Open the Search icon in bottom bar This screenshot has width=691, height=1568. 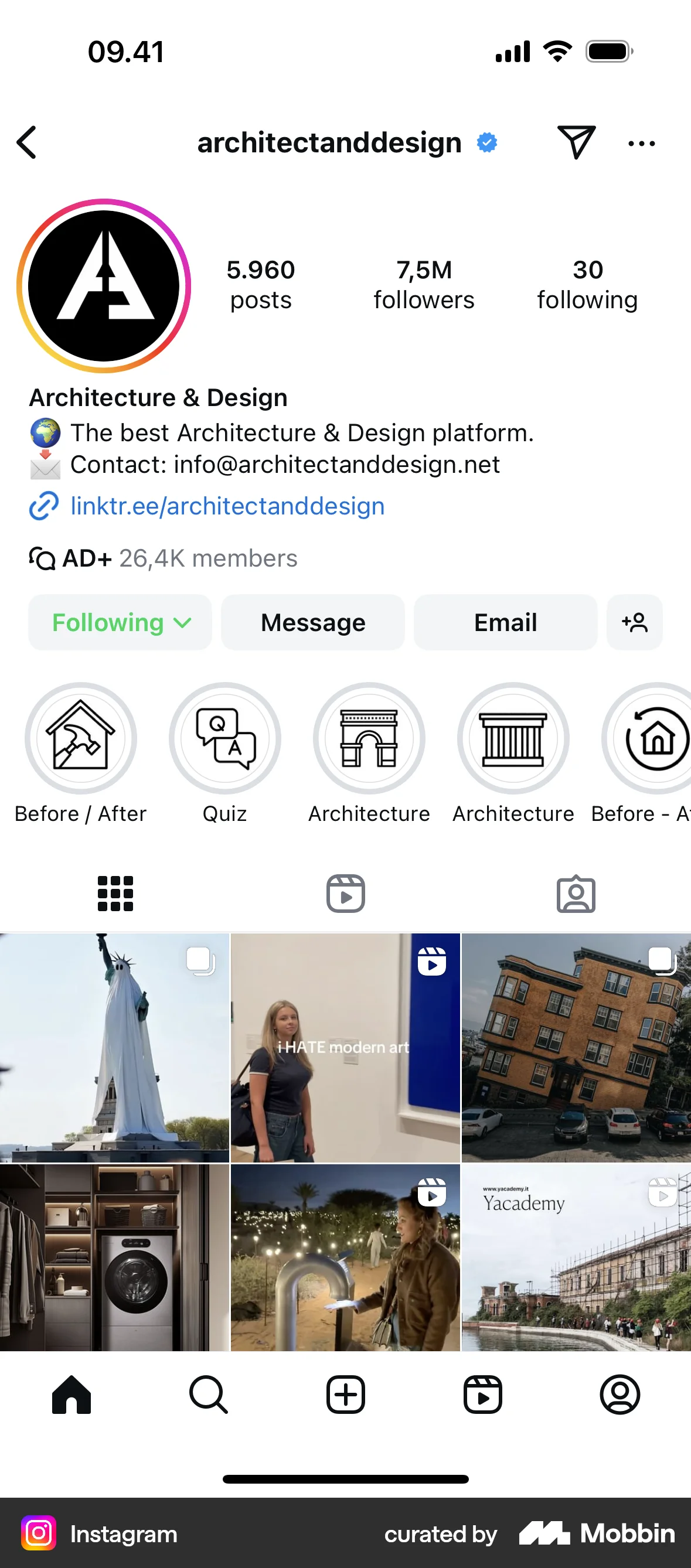pyautogui.click(x=208, y=1395)
